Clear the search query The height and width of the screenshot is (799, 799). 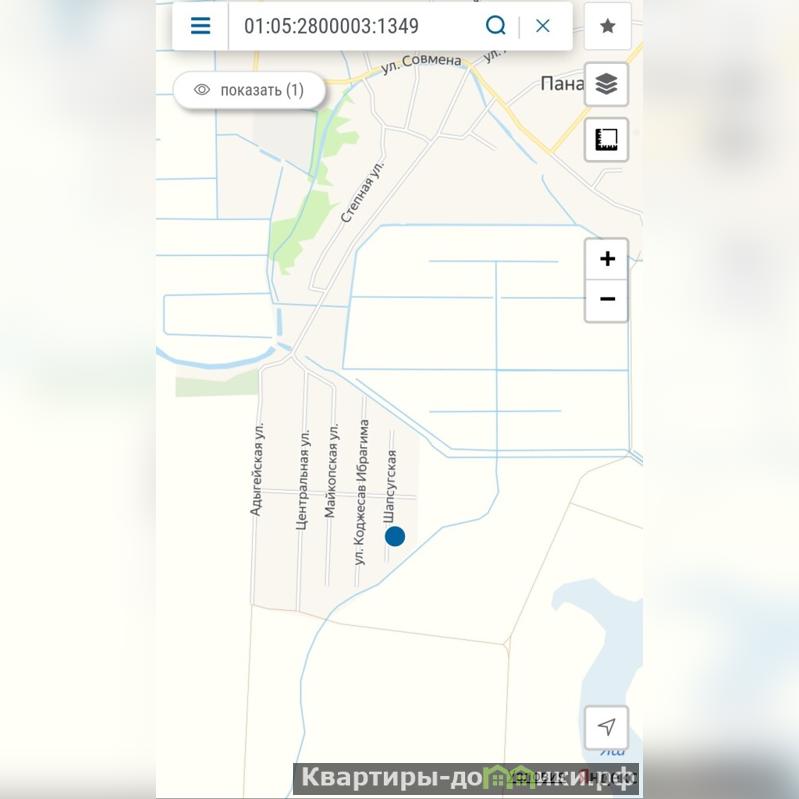tap(543, 26)
